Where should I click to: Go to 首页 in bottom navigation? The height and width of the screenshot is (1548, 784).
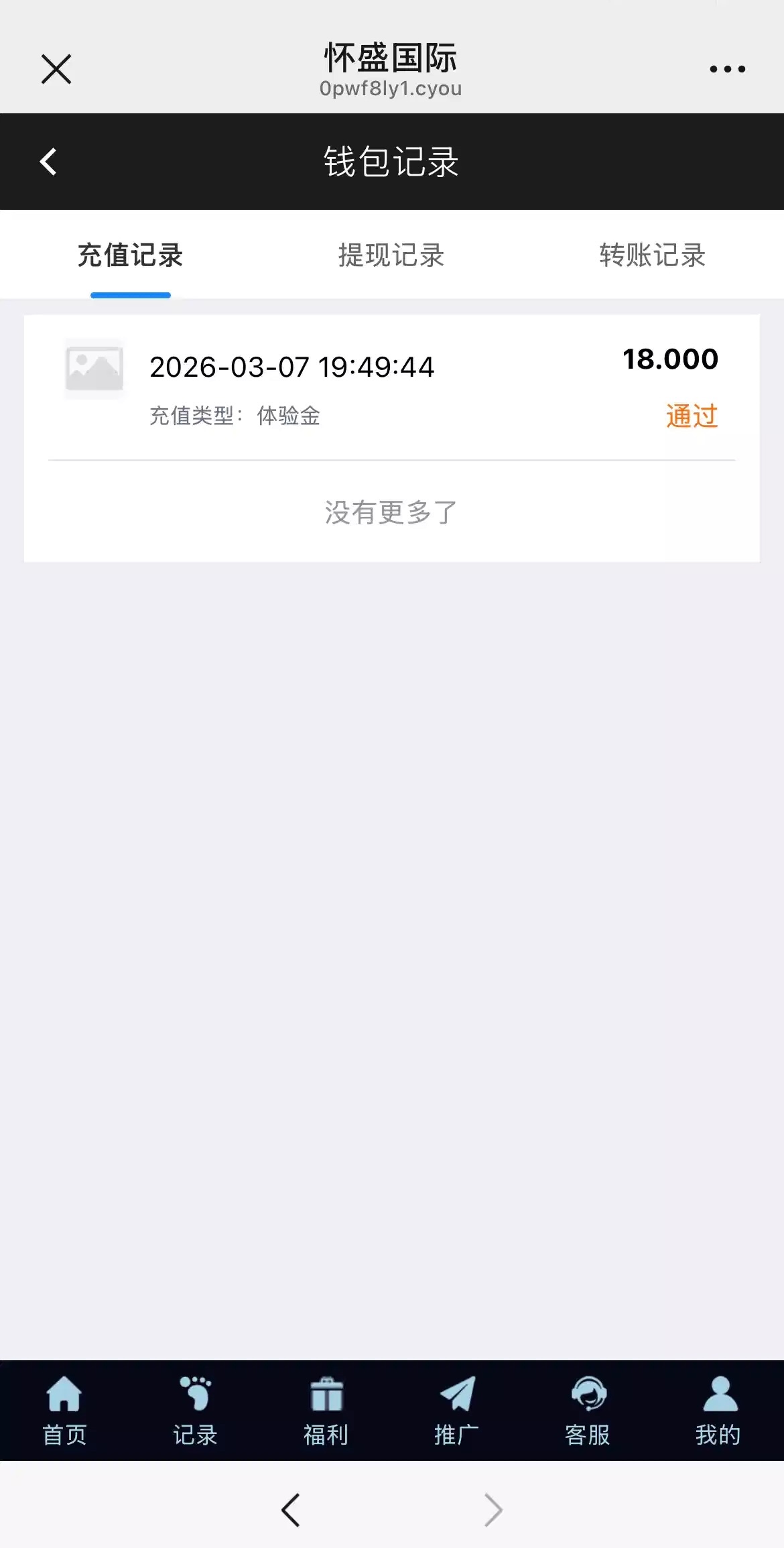tap(64, 1410)
